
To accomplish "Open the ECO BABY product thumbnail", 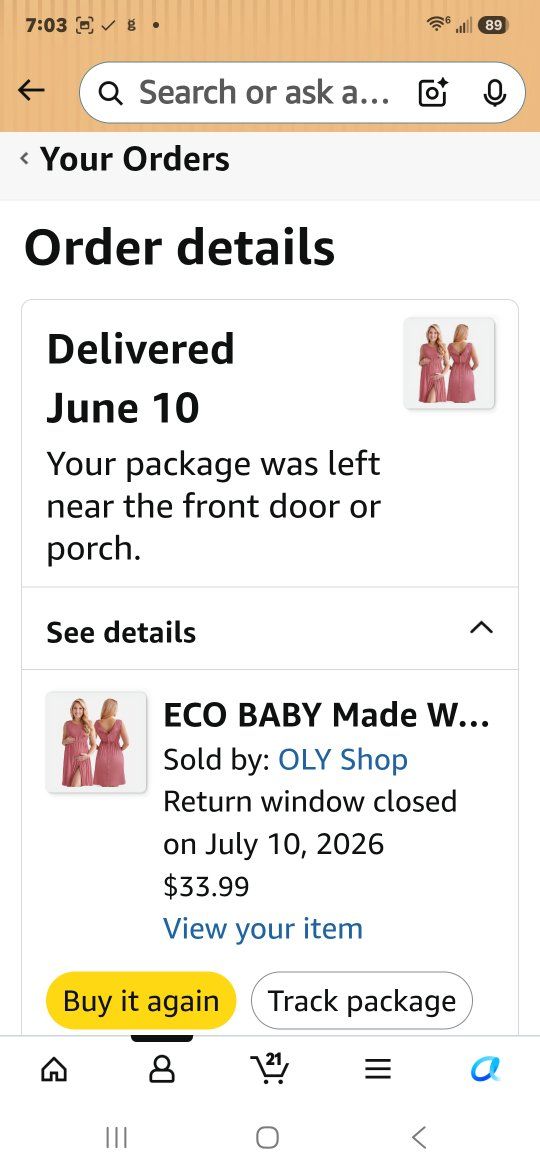I will [96, 742].
